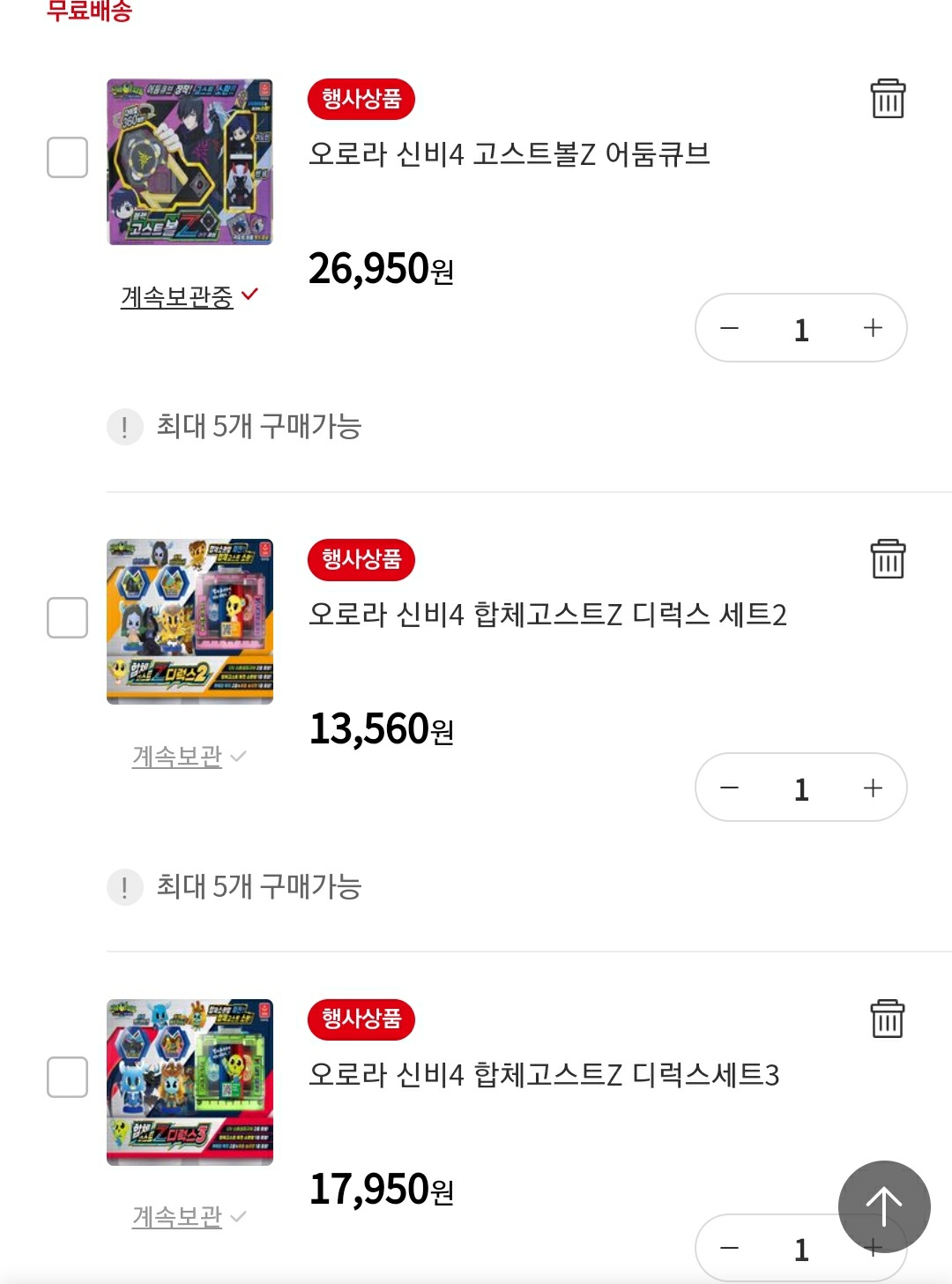Open 고스트볼Z 어둠큐브 product image

(190, 162)
